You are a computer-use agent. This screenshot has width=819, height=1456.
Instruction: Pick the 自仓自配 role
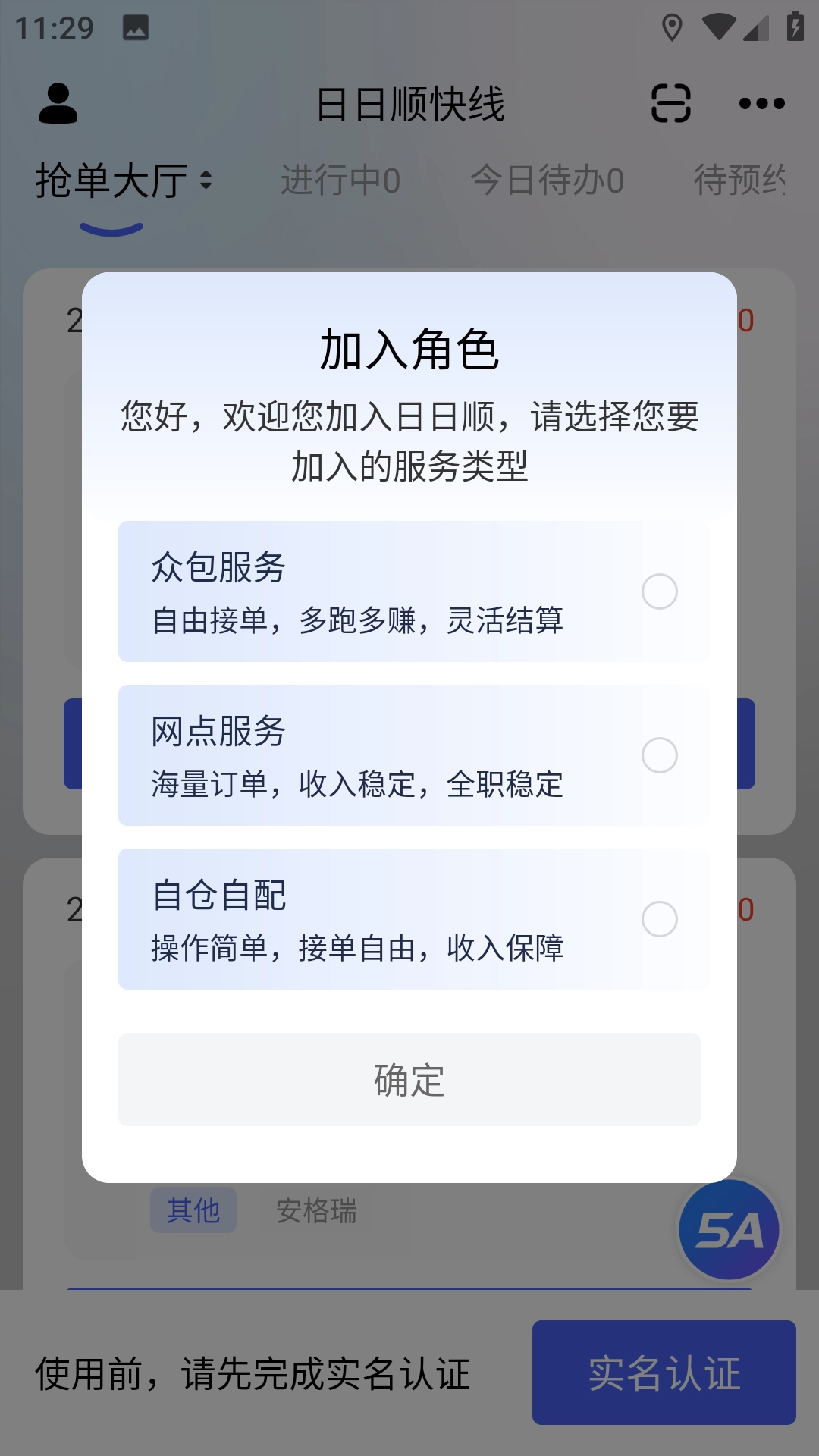pos(658,919)
